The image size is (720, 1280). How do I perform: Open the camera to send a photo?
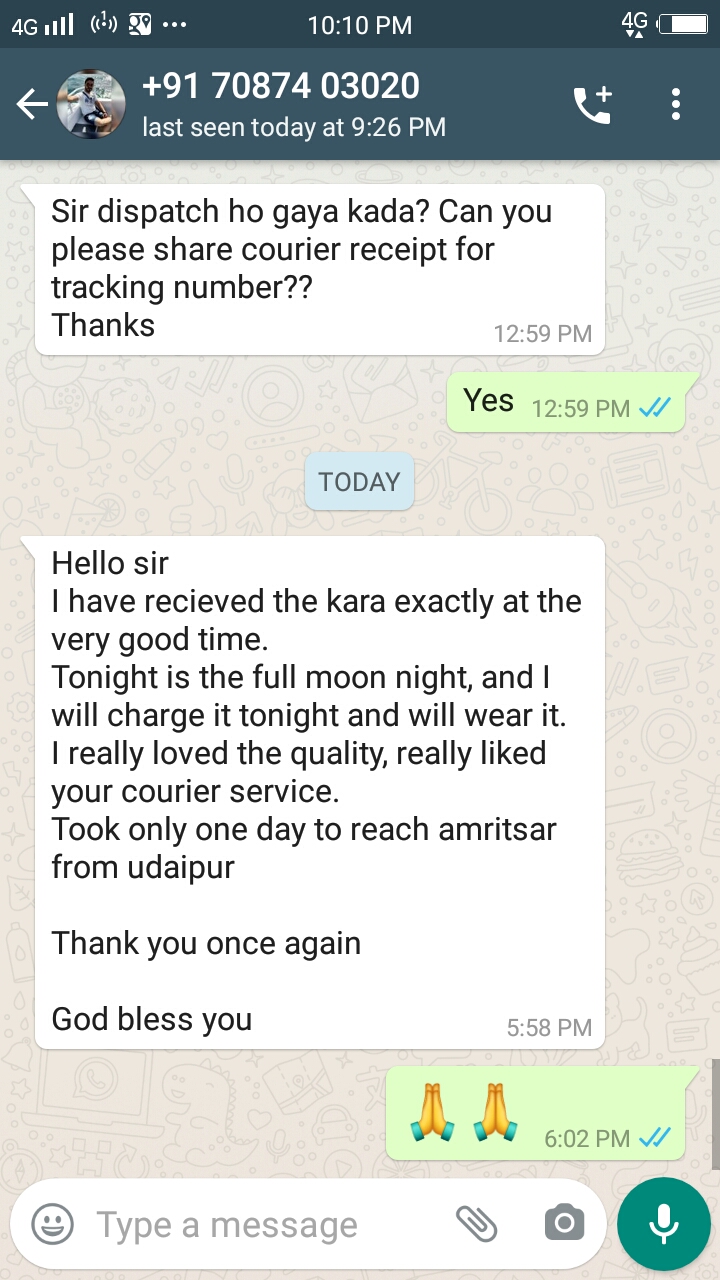[564, 1223]
